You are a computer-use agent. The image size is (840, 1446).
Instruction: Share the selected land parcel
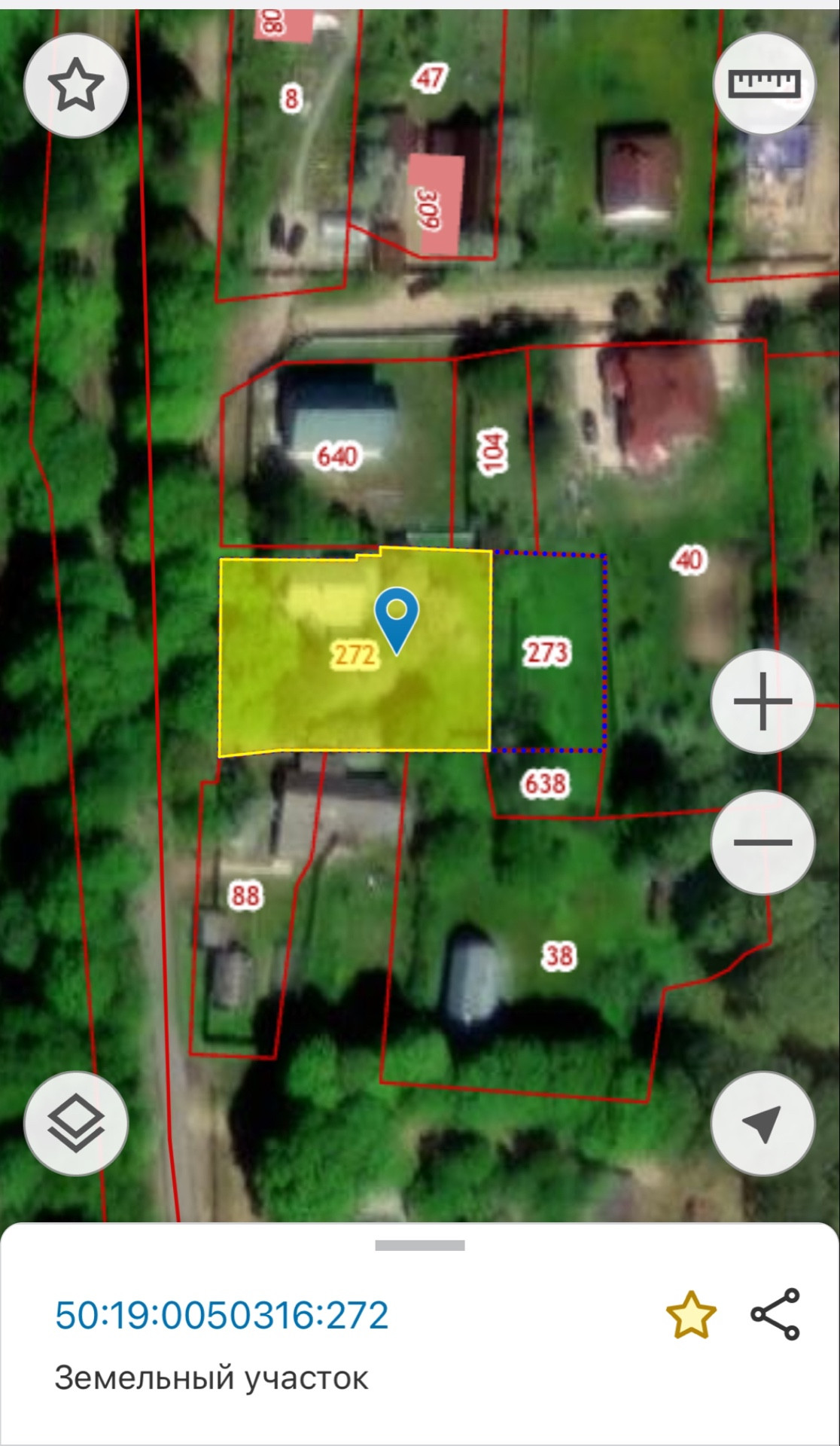[x=775, y=1314]
